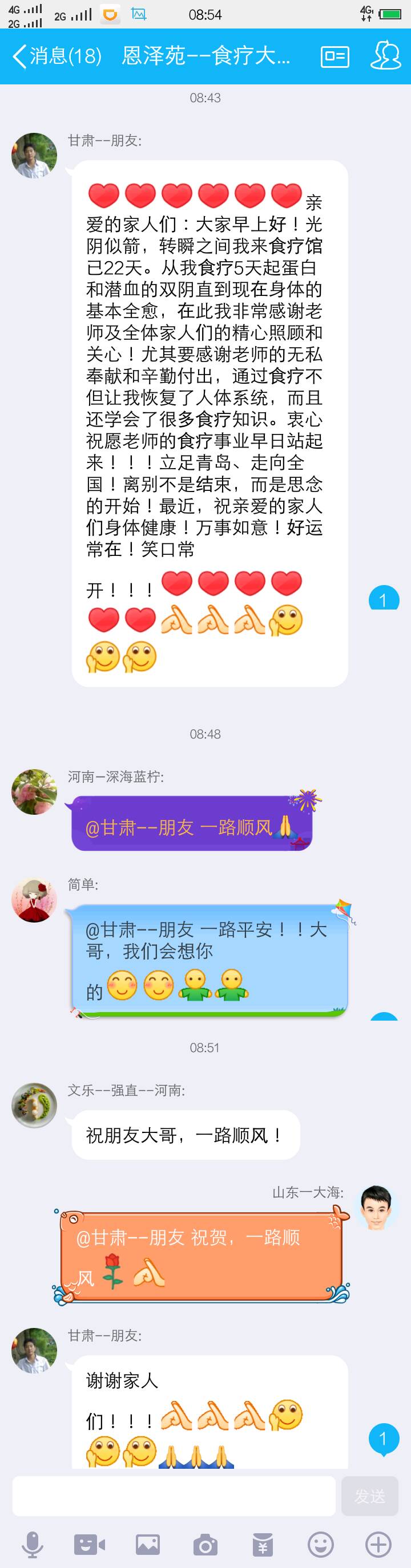The height and width of the screenshot is (1568, 411).
Task: Open group members profile icon
Action: [385, 56]
